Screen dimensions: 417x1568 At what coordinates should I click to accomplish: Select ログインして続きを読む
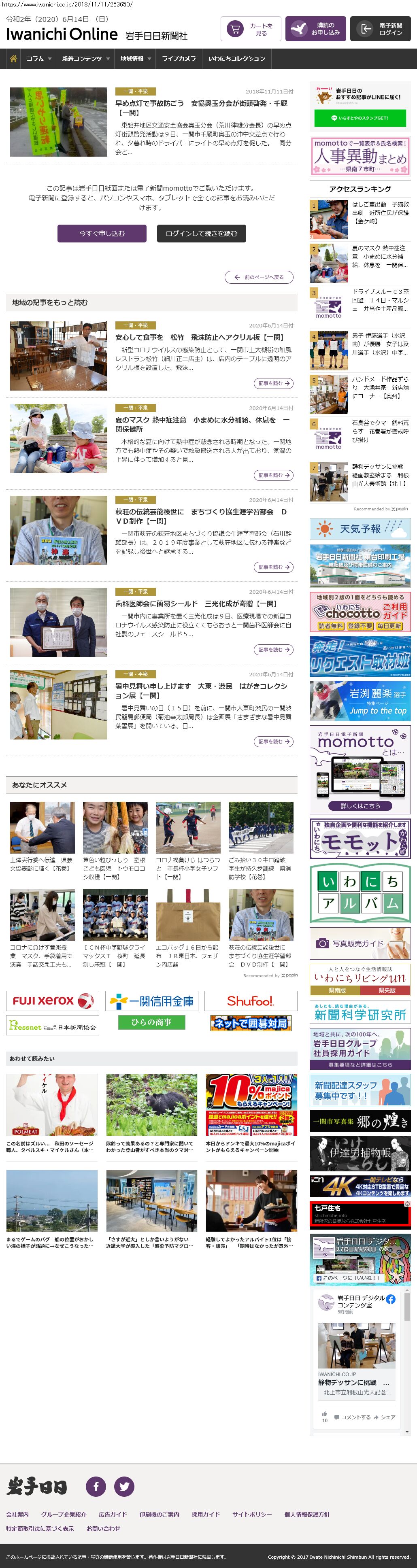(201, 233)
